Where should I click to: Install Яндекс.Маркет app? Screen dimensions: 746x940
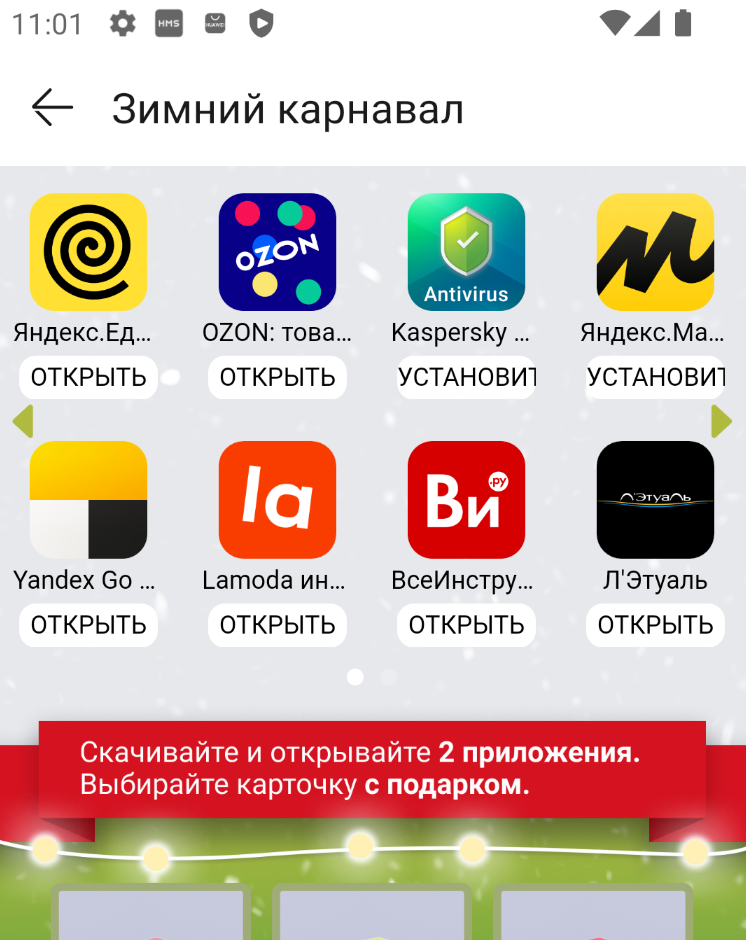[x=655, y=377]
